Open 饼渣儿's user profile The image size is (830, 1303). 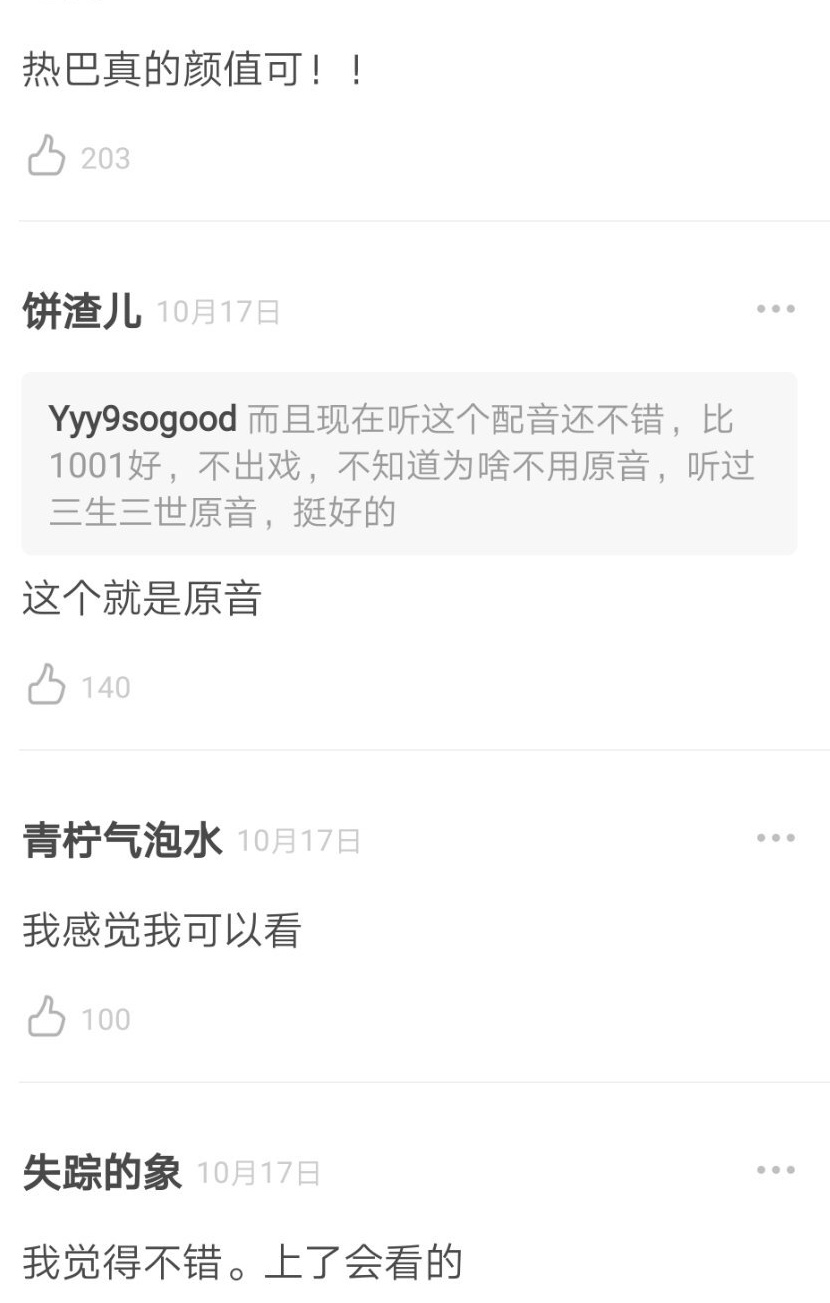pos(81,312)
